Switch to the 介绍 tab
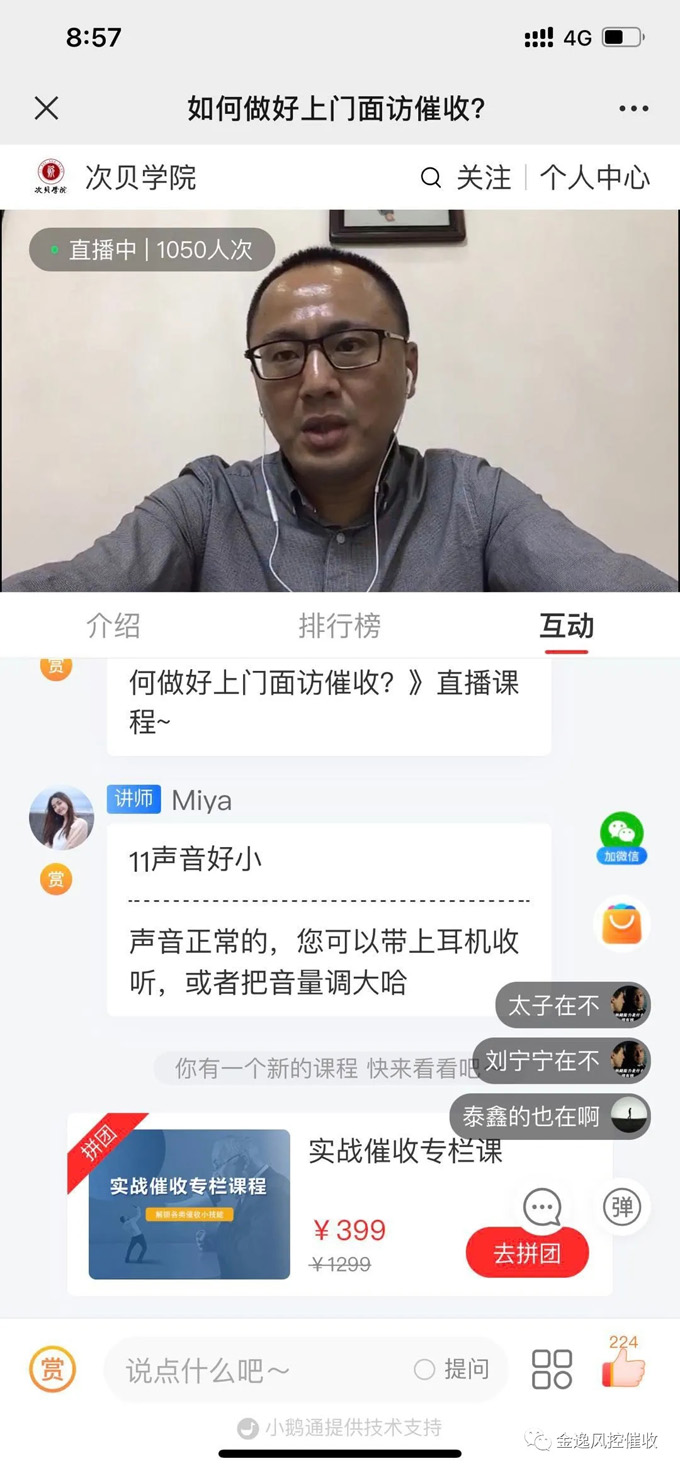Screen dimensions: 680x1471 coord(113,626)
